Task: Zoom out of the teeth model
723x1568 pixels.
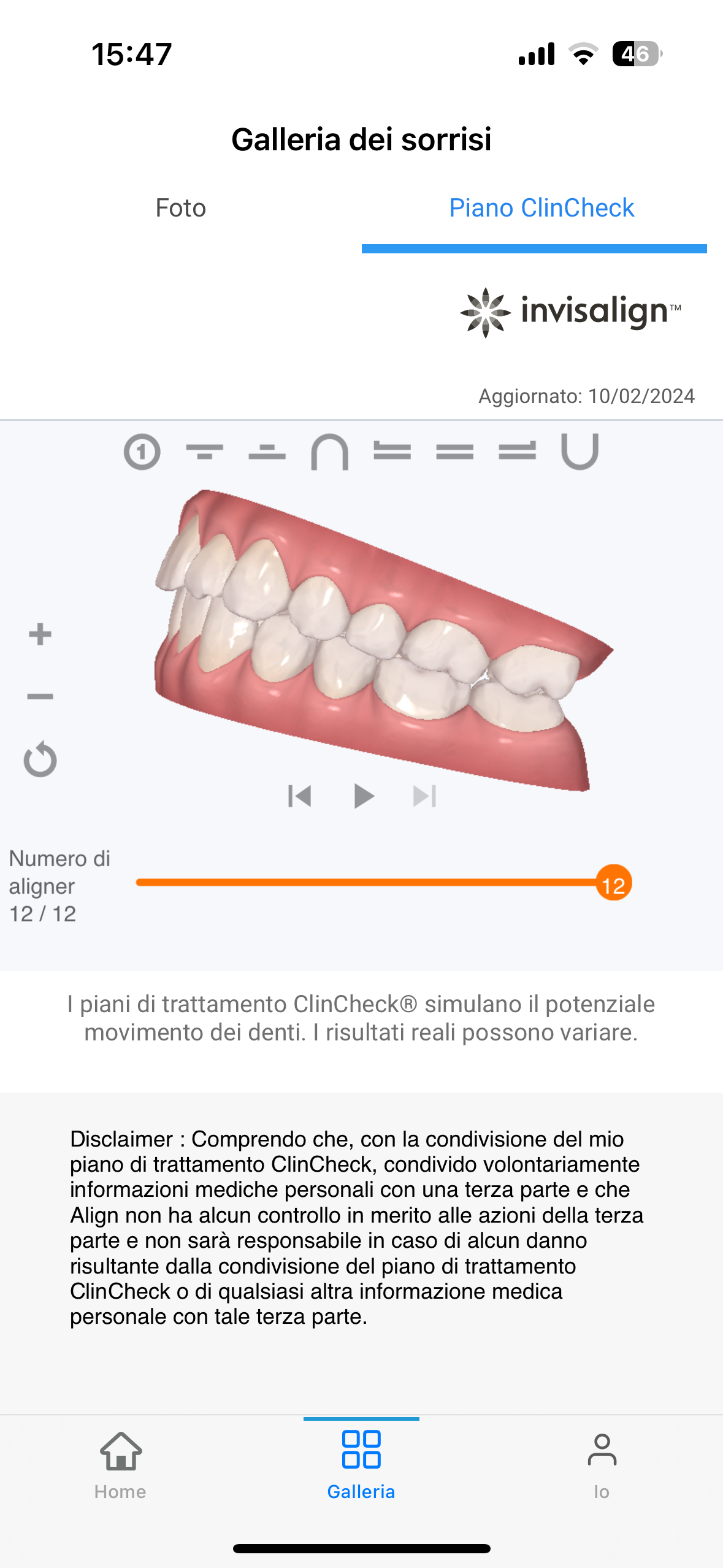Action: pos(40,696)
